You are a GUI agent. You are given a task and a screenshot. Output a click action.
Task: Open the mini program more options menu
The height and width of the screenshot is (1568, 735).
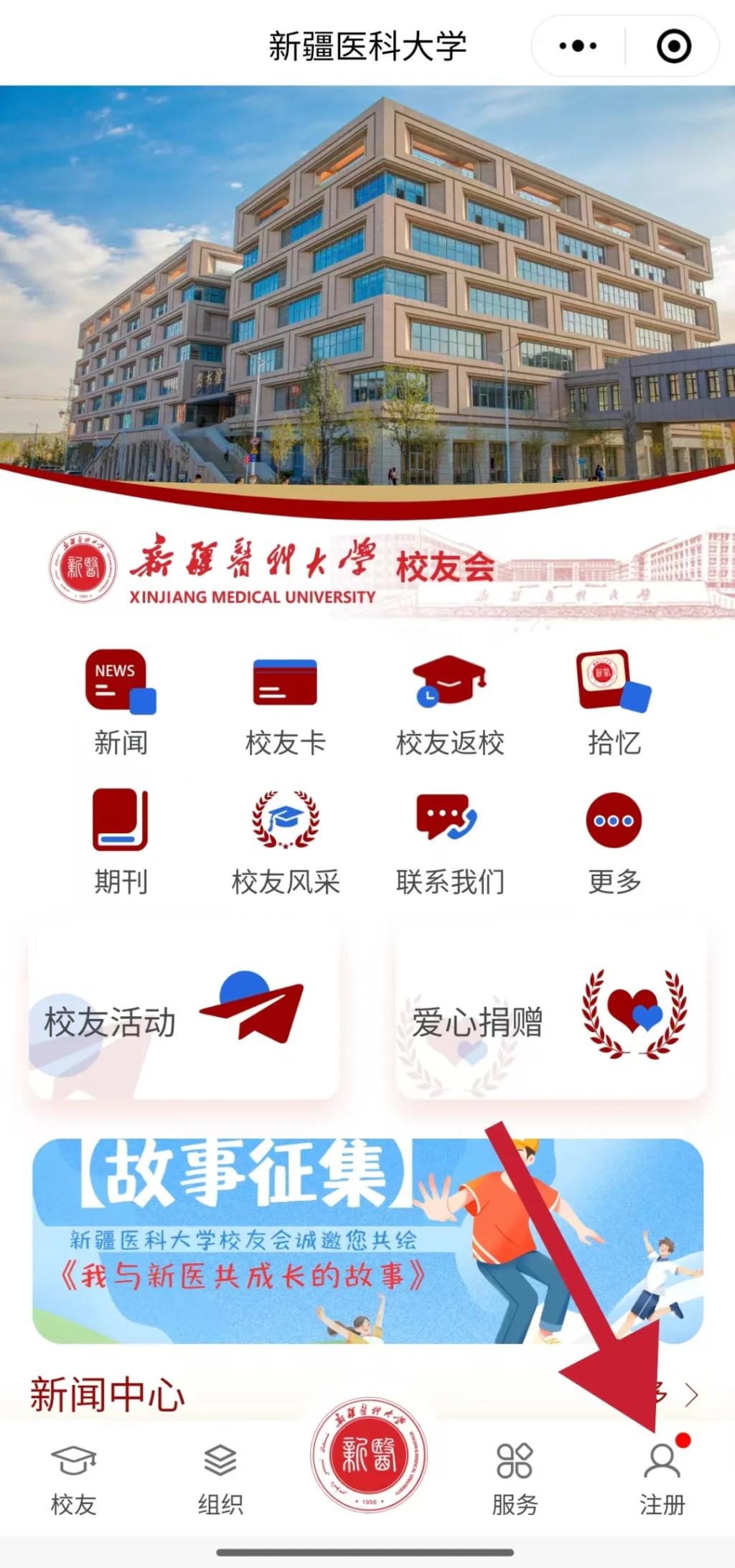coord(578,47)
